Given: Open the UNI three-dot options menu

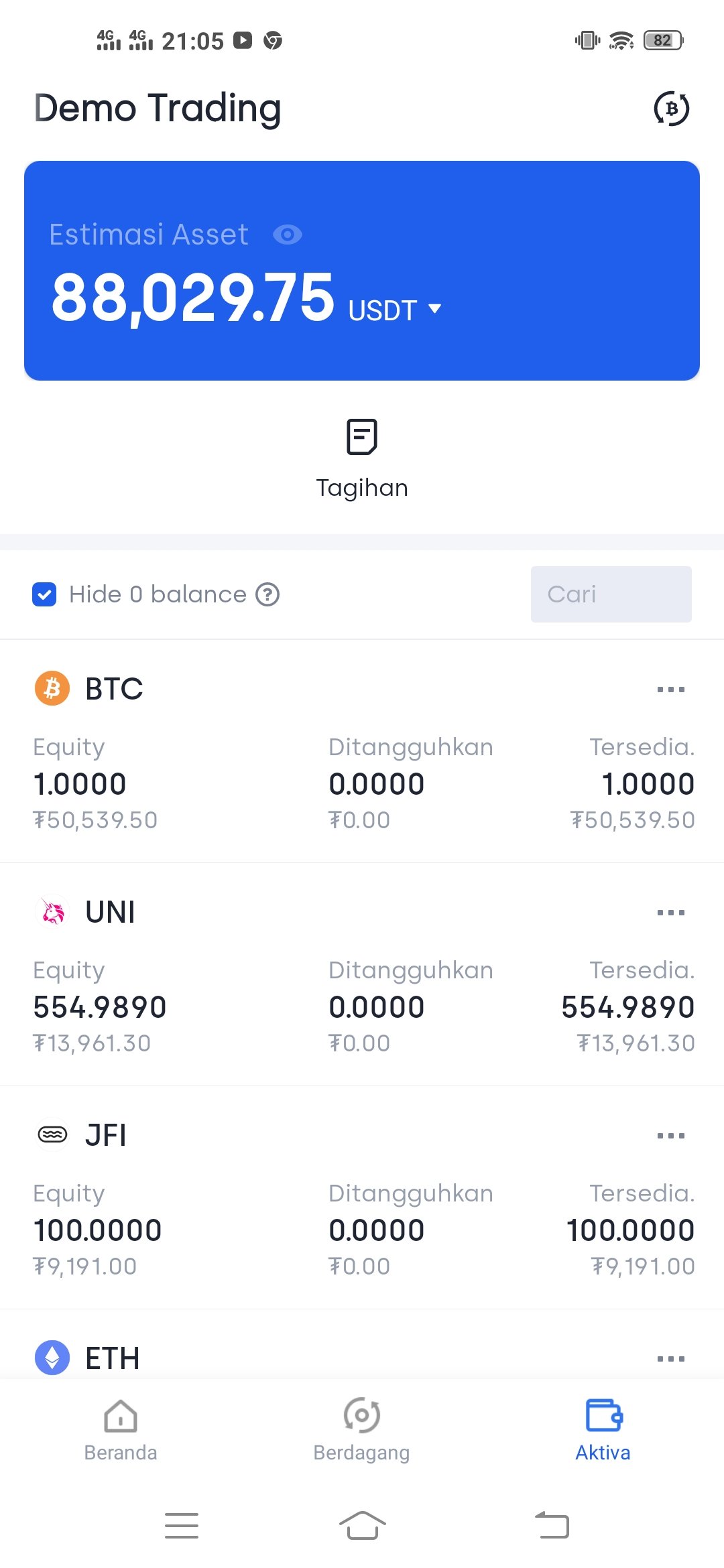Looking at the screenshot, I should click(x=670, y=913).
